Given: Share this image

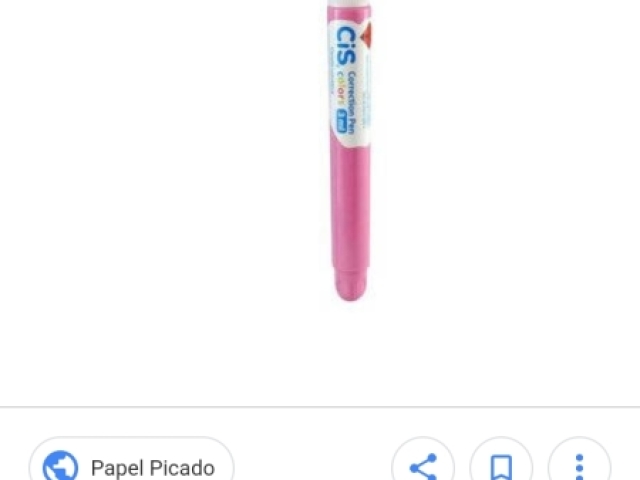Looking at the screenshot, I should pyautogui.click(x=423, y=466).
